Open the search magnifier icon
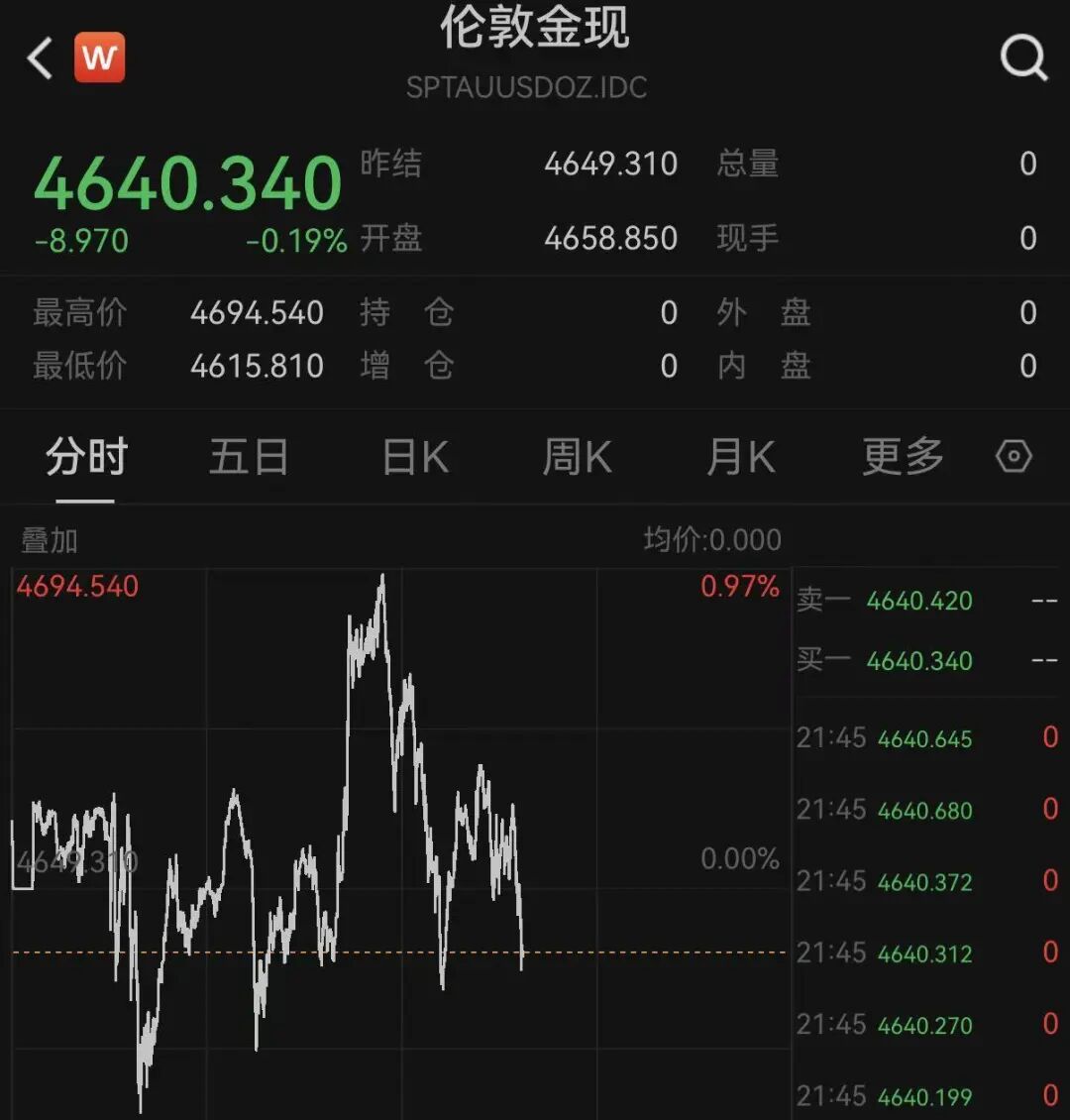The height and width of the screenshot is (1120, 1070). (1022, 58)
